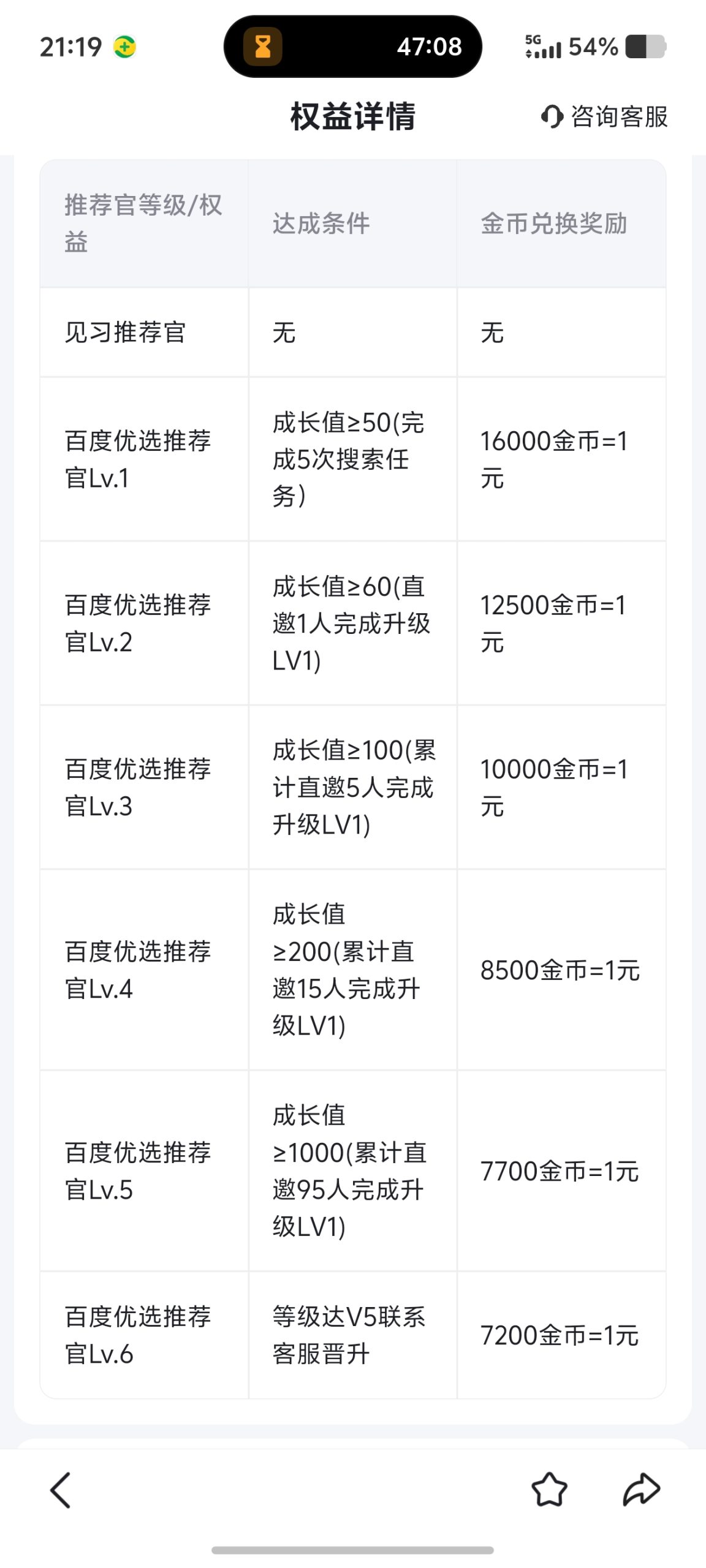Viewport: 706px width, 1568px height.
Task: Contact customer service via 咨询客服
Action: click(604, 116)
